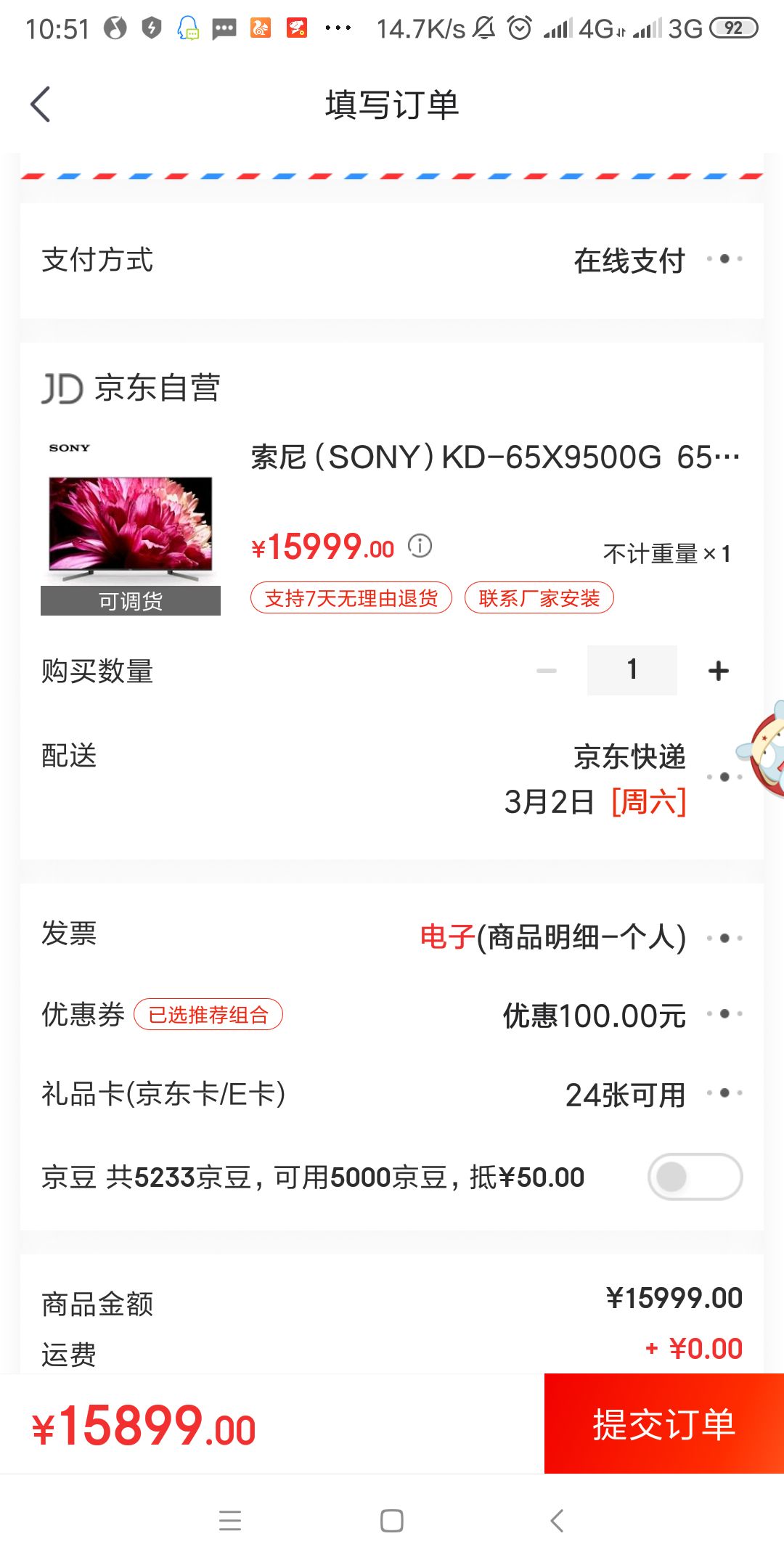
Task: Open price details via the info icon
Action: point(420,546)
